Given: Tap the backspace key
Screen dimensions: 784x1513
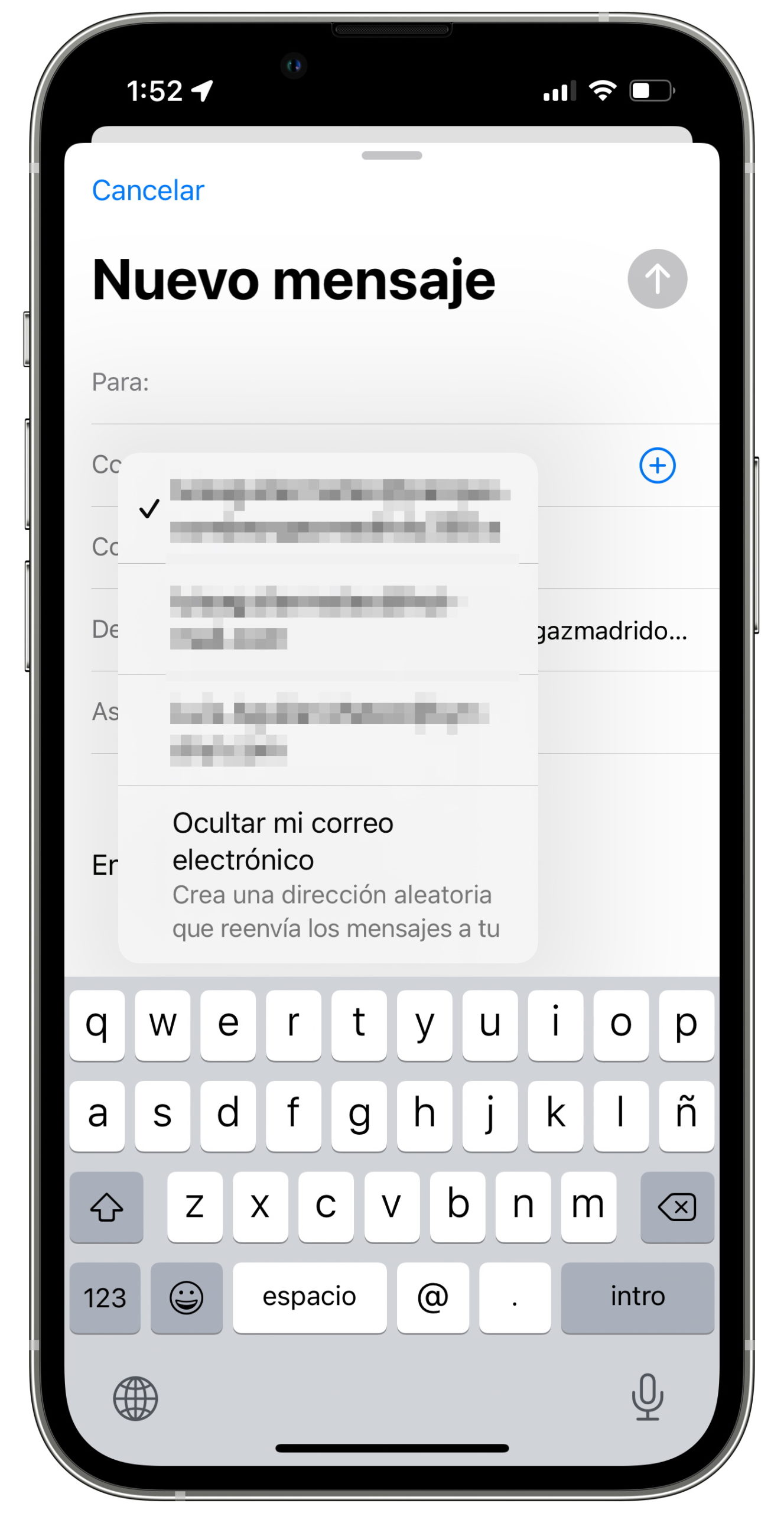Looking at the screenshot, I should pos(677,1207).
